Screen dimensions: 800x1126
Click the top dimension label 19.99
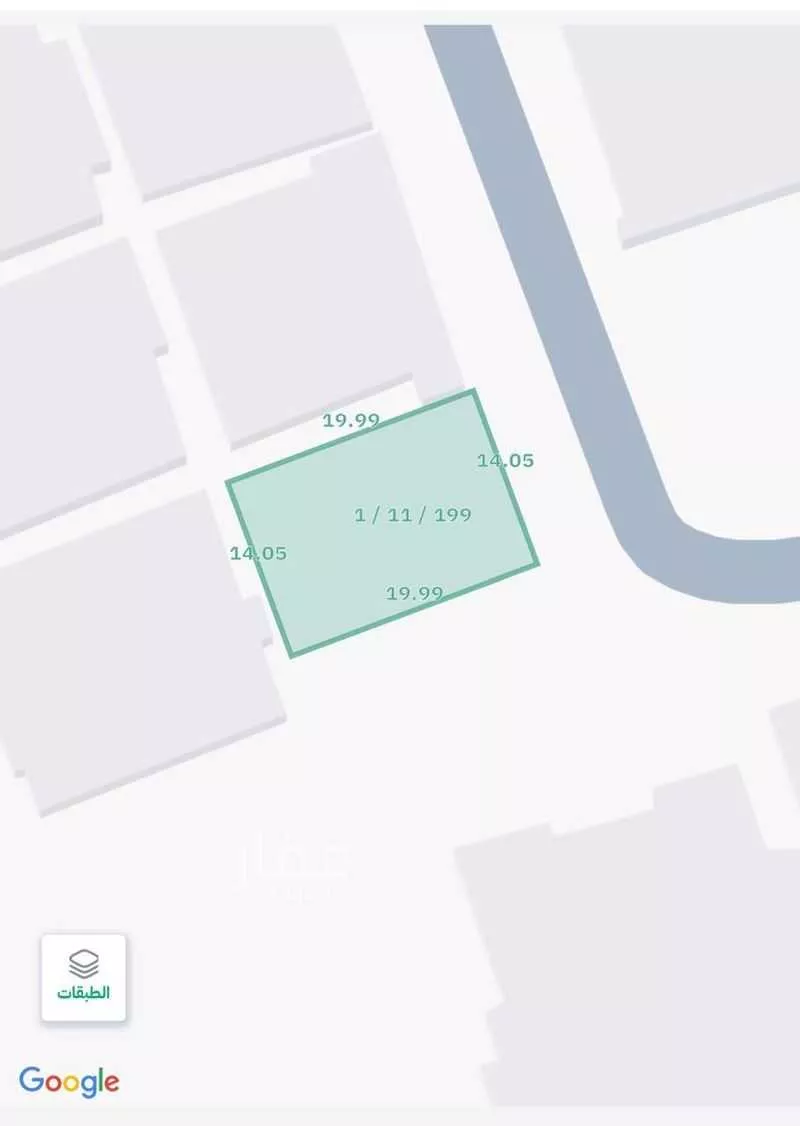pos(351,421)
